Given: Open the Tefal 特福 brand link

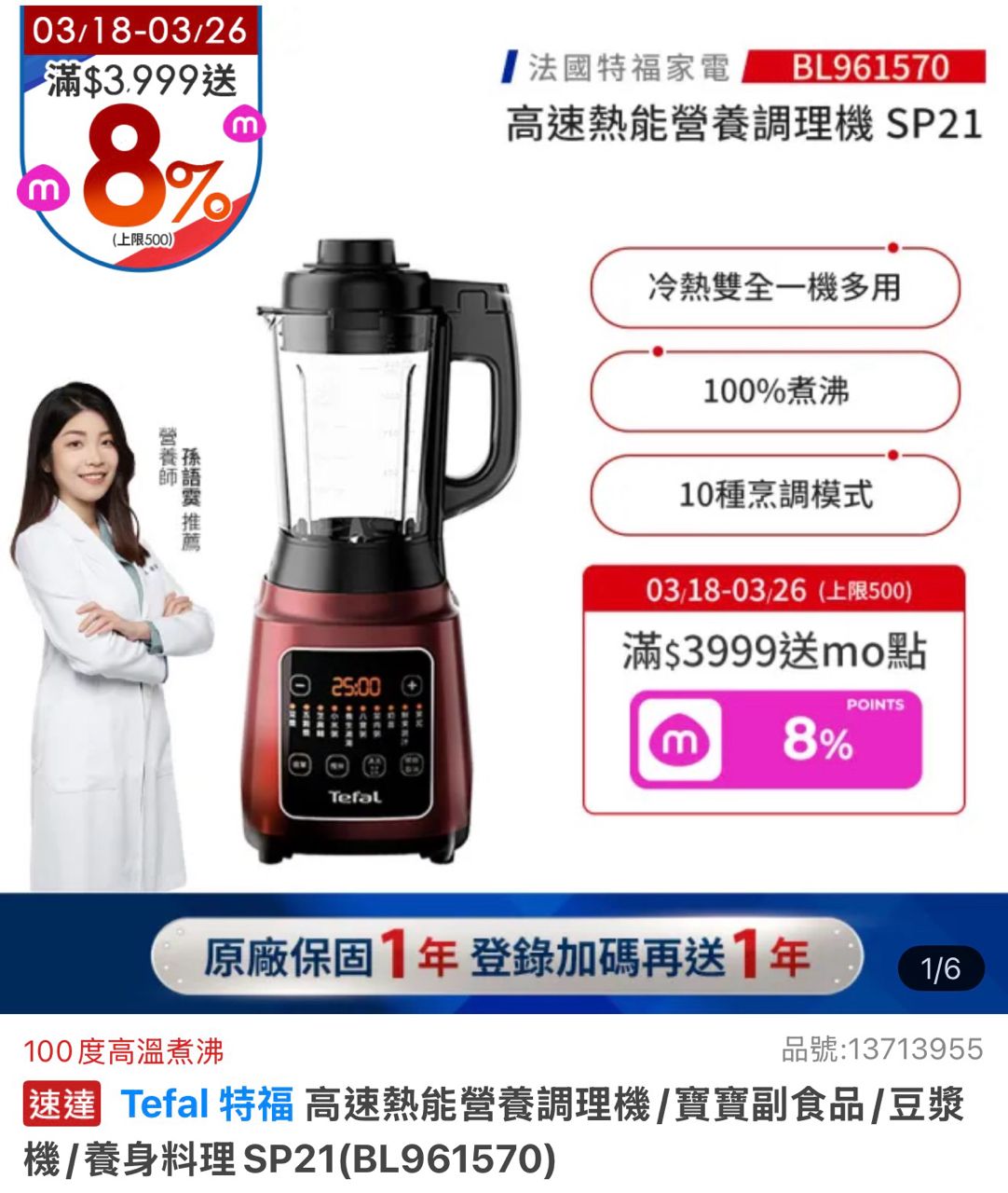Looking at the screenshot, I should pos(207,1105).
